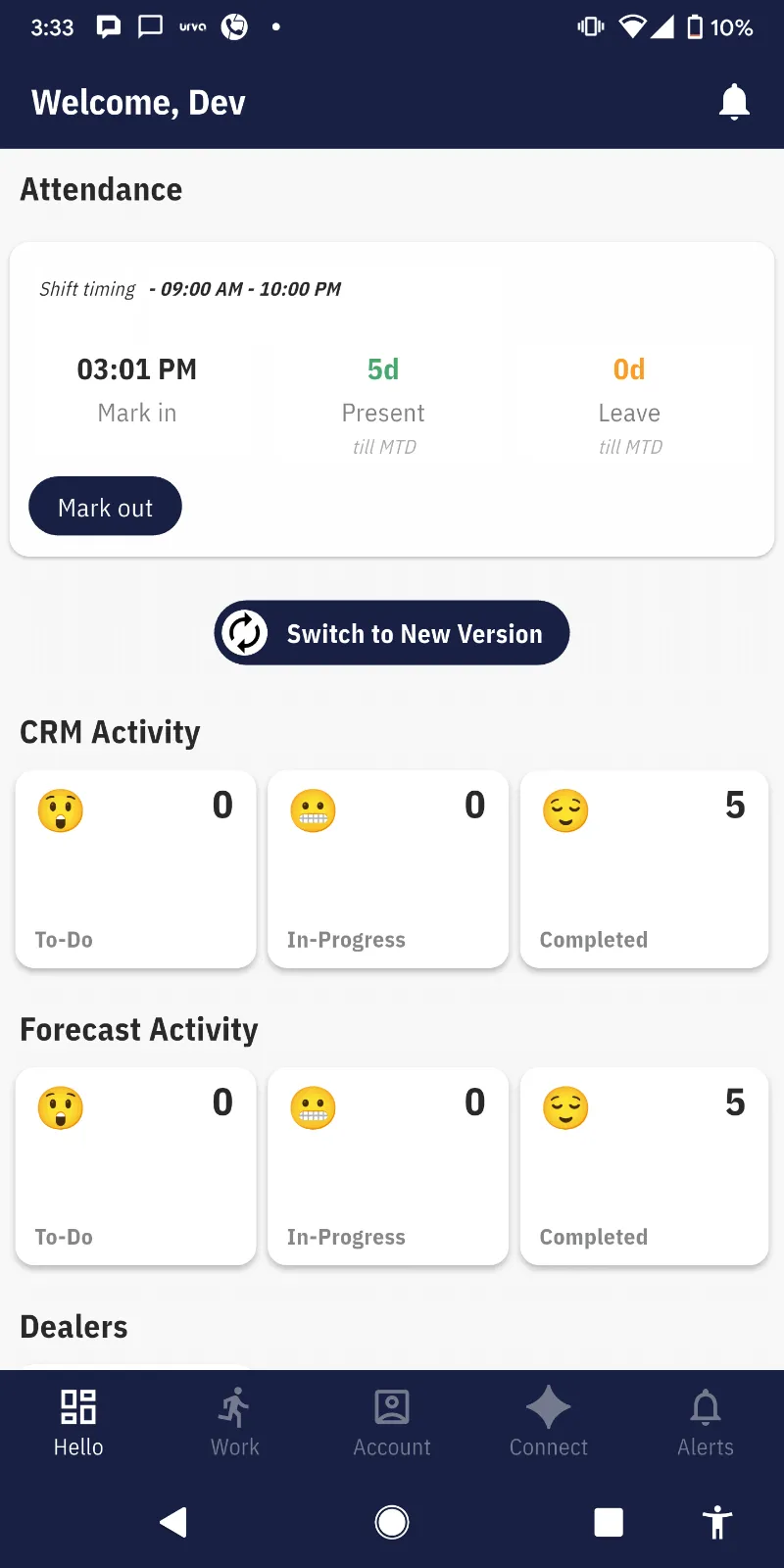Tap the system back button
The image size is (784, 1568).
173,1522
